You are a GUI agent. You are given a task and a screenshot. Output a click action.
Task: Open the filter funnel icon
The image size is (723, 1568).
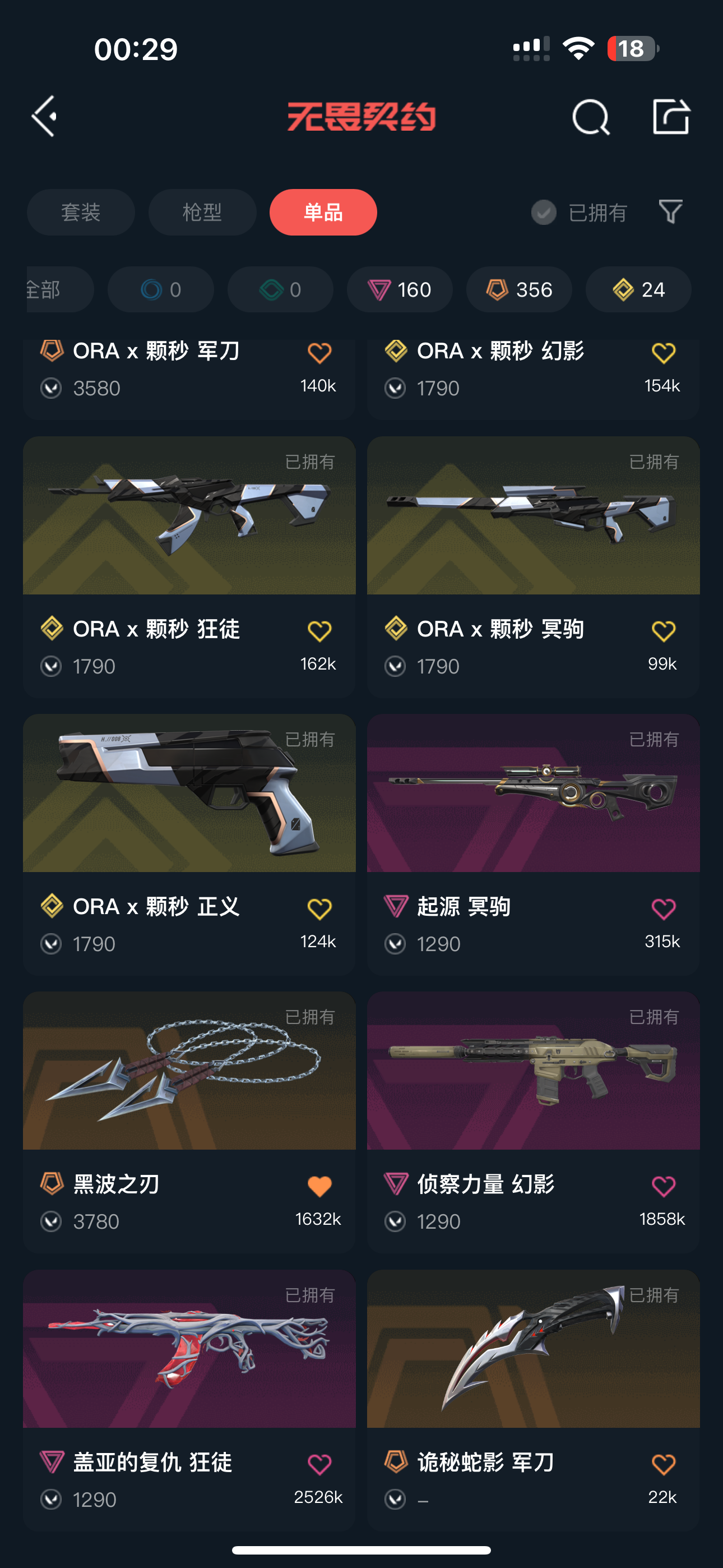click(x=671, y=212)
